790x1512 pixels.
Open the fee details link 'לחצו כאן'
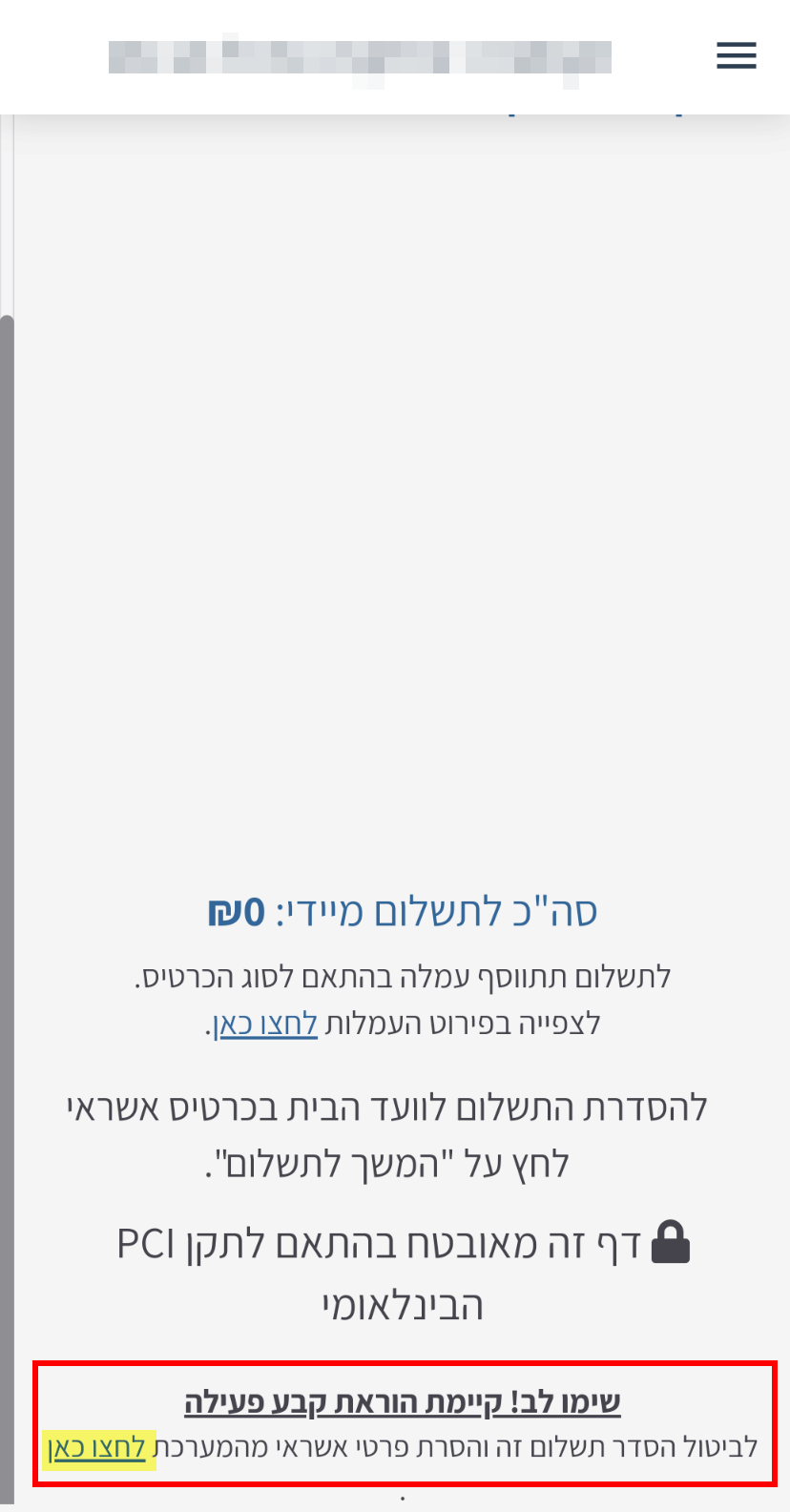click(x=264, y=1024)
